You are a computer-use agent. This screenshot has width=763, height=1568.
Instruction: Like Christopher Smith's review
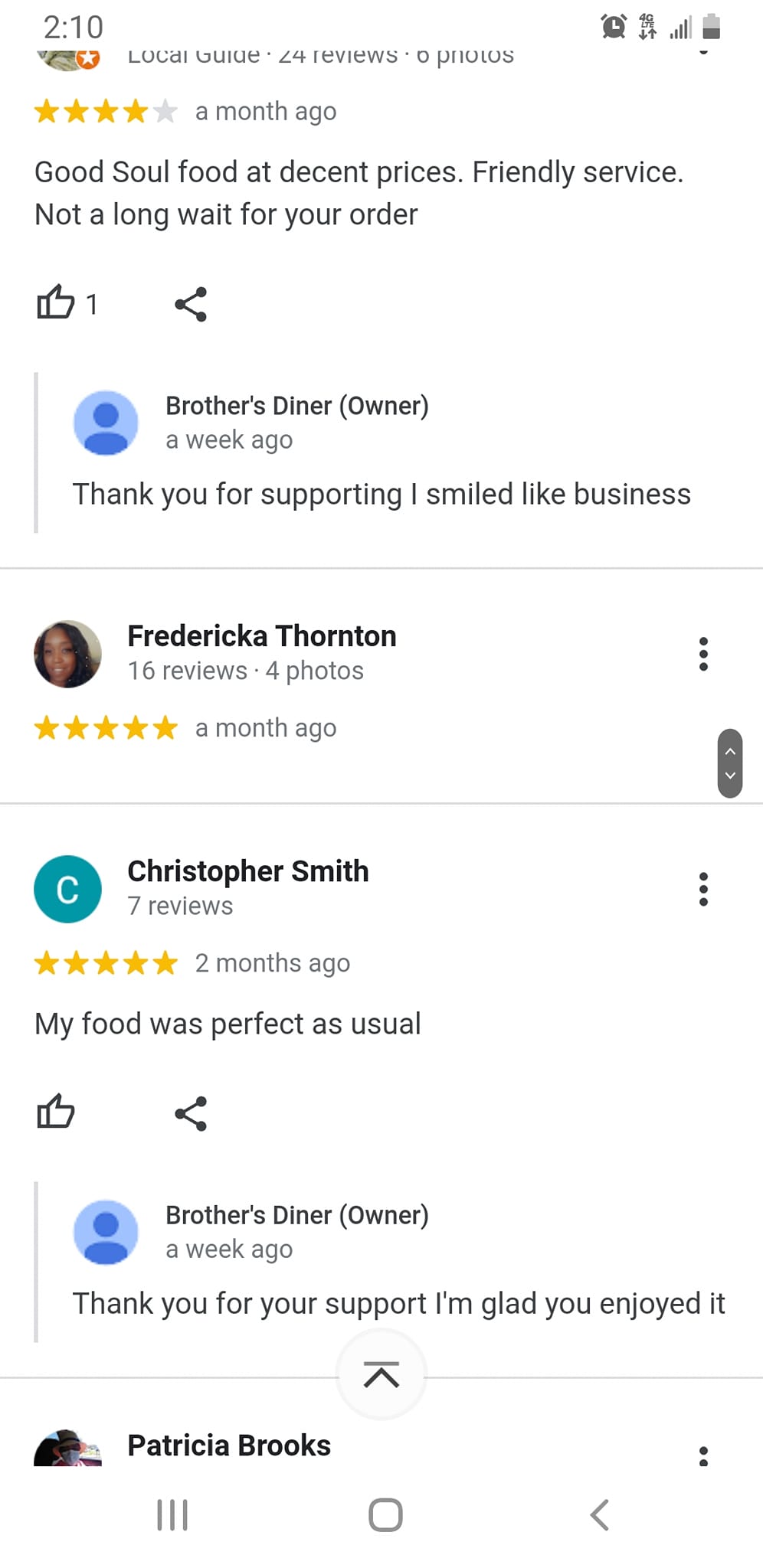tap(56, 1112)
